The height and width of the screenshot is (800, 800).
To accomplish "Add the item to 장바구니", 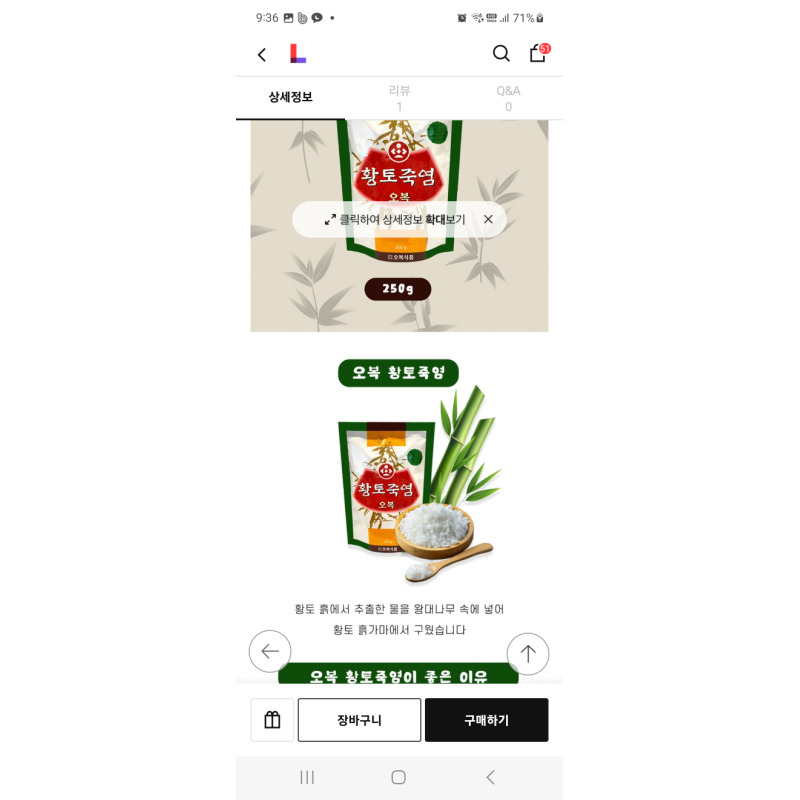I will tap(359, 720).
